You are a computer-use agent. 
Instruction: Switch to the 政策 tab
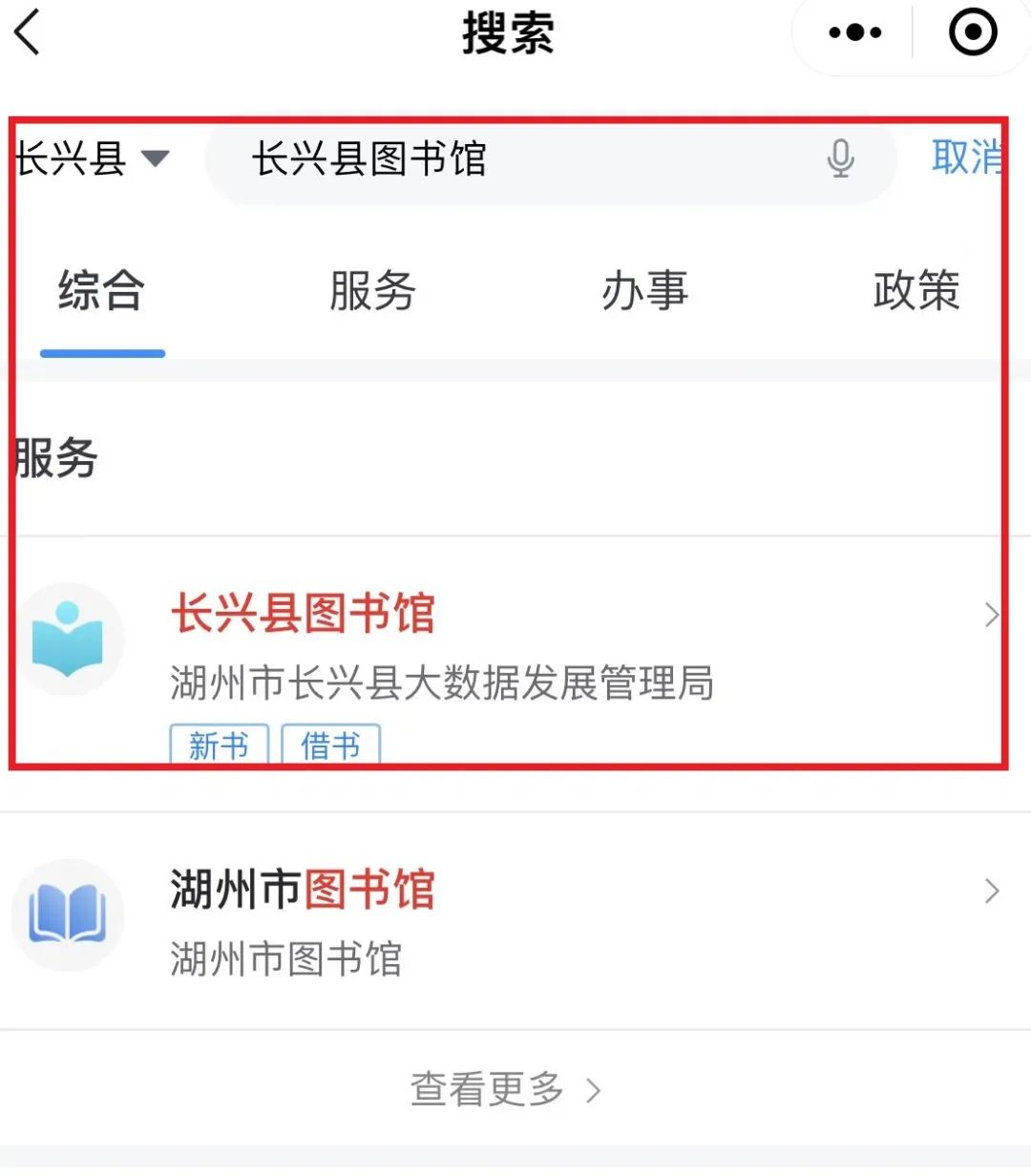(x=915, y=290)
